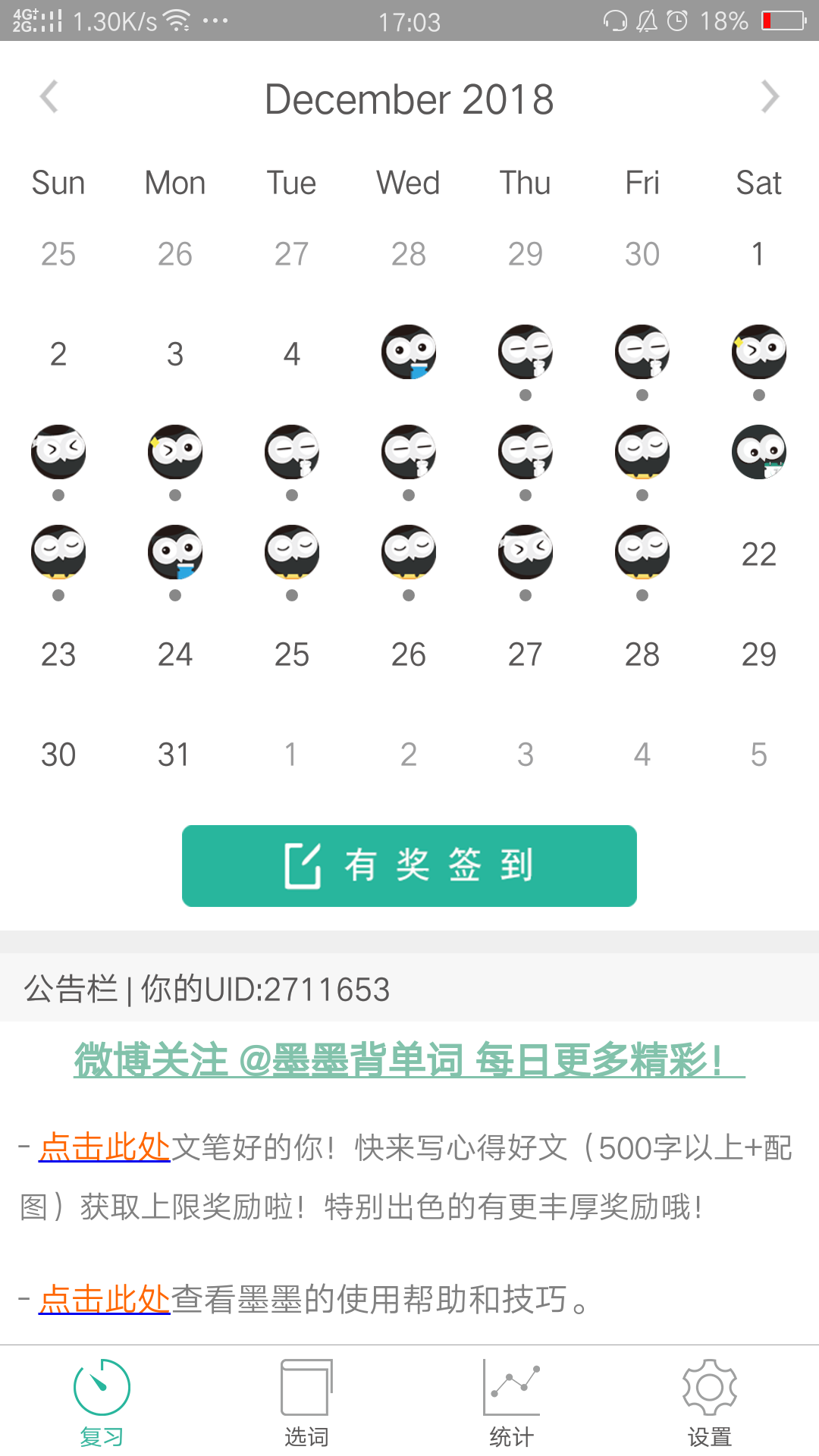Go to the next month
The image size is (819, 1456).
tap(770, 97)
